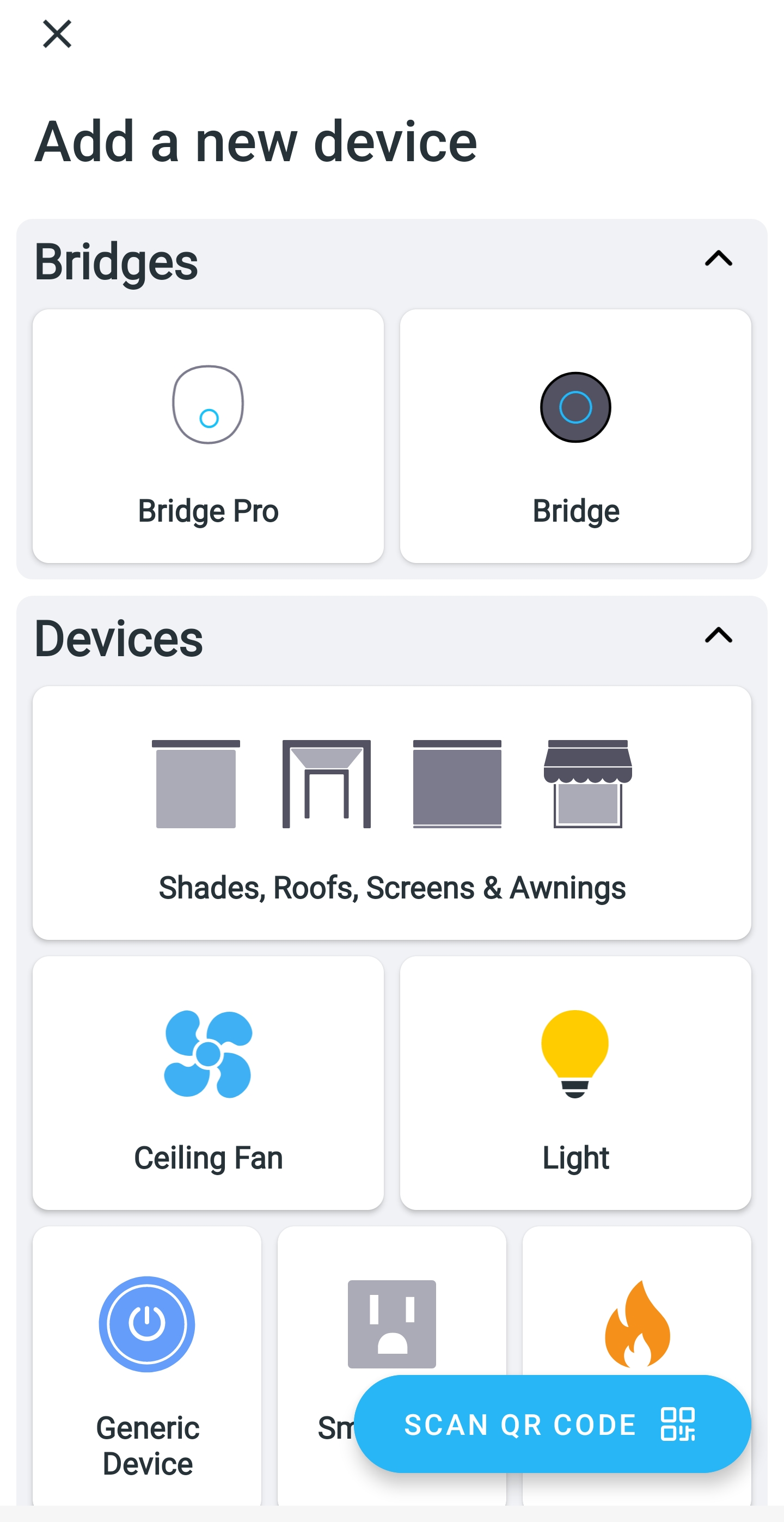The width and height of the screenshot is (784, 1522).
Task: Choose the Ceiling Fan device tile
Action: (x=208, y=1086)
